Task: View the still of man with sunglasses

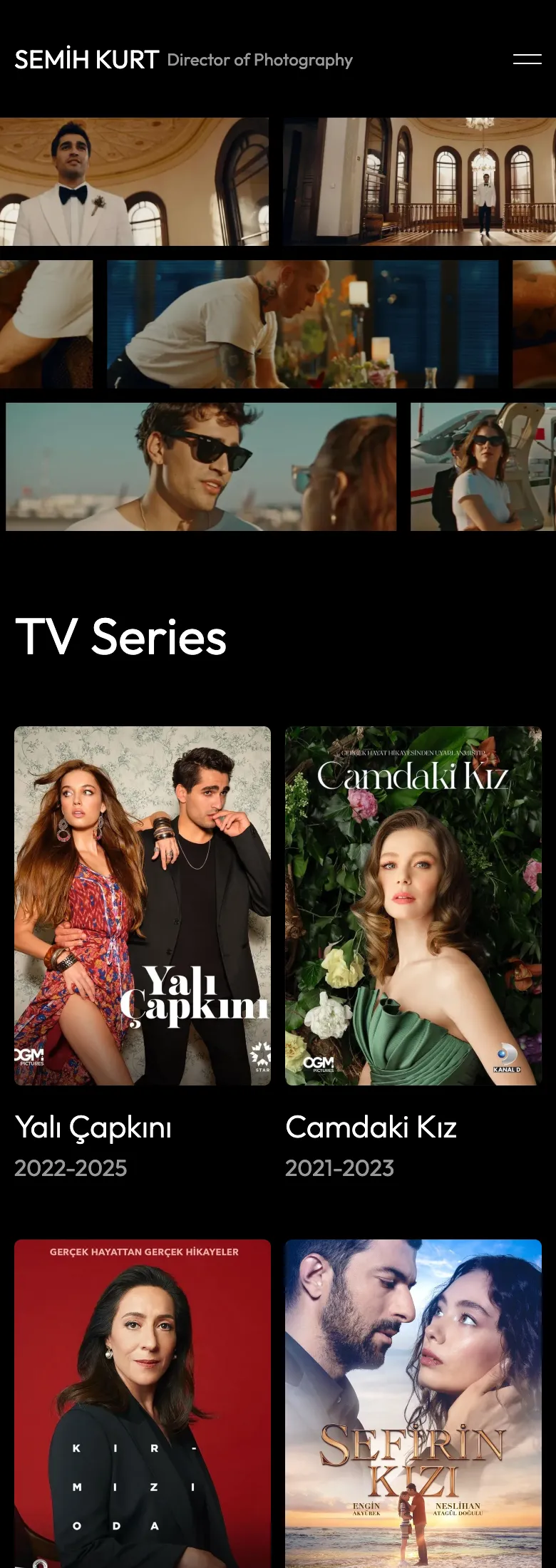Action: (201, 467)
